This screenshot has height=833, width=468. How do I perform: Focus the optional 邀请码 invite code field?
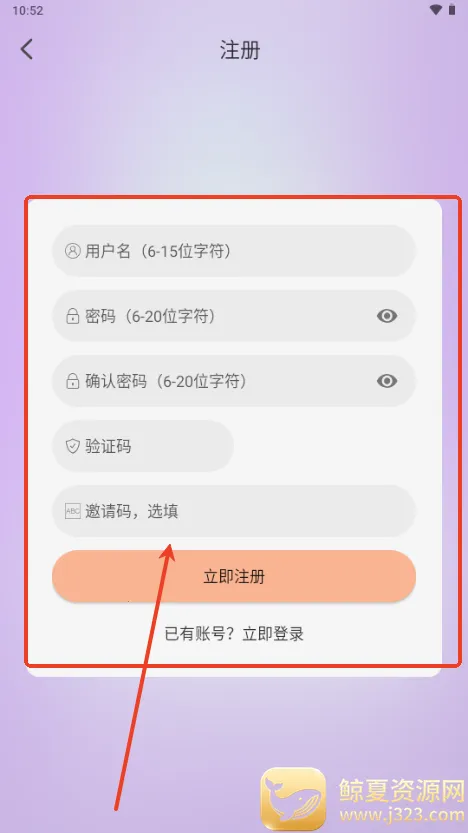click(234, 511)
